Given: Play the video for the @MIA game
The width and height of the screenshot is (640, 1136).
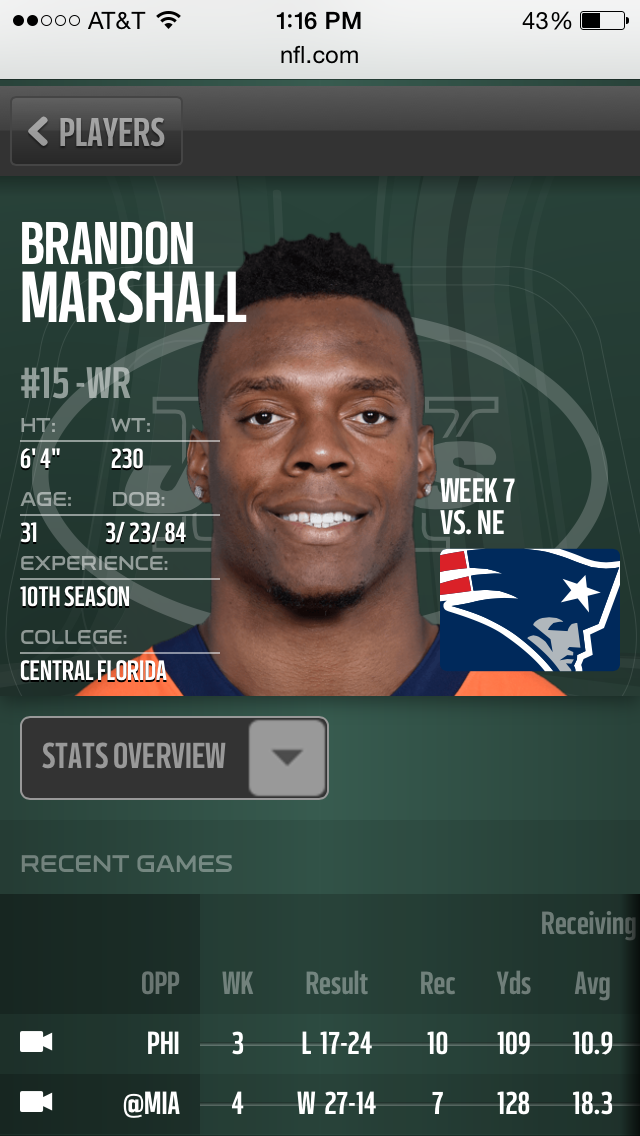Looking at the screenshot, I should pyautogui.click(x=36, y=1102).
